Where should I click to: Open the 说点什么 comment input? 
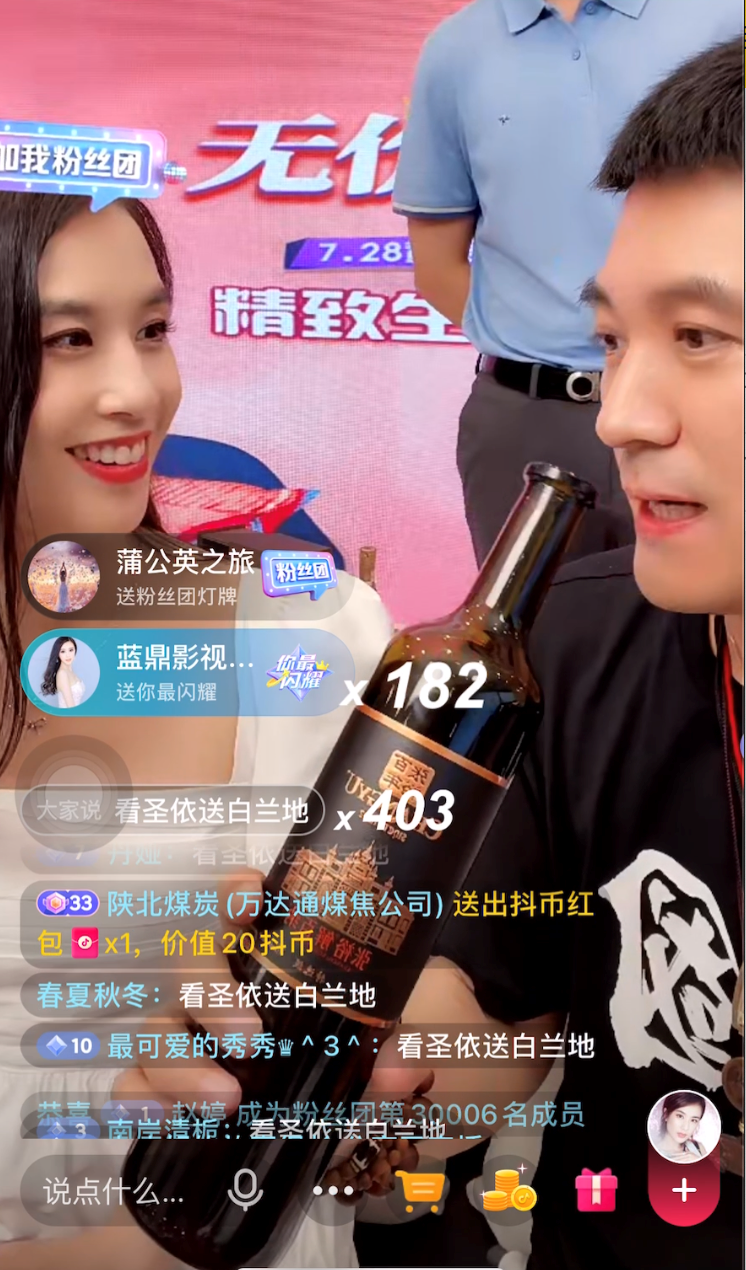[x=113, y=1191]
